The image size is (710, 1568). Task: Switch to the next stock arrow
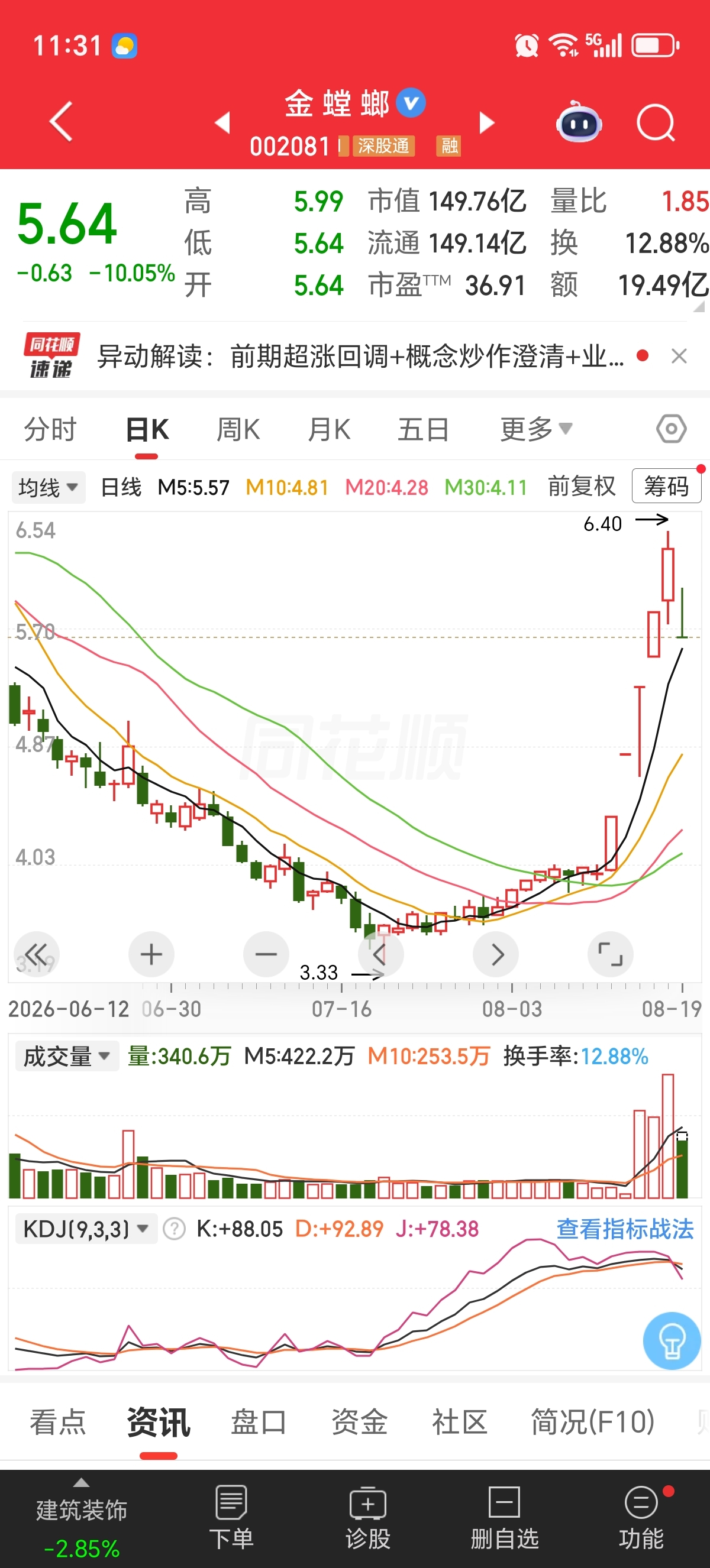pyautogui.click(x=487, y=122)
